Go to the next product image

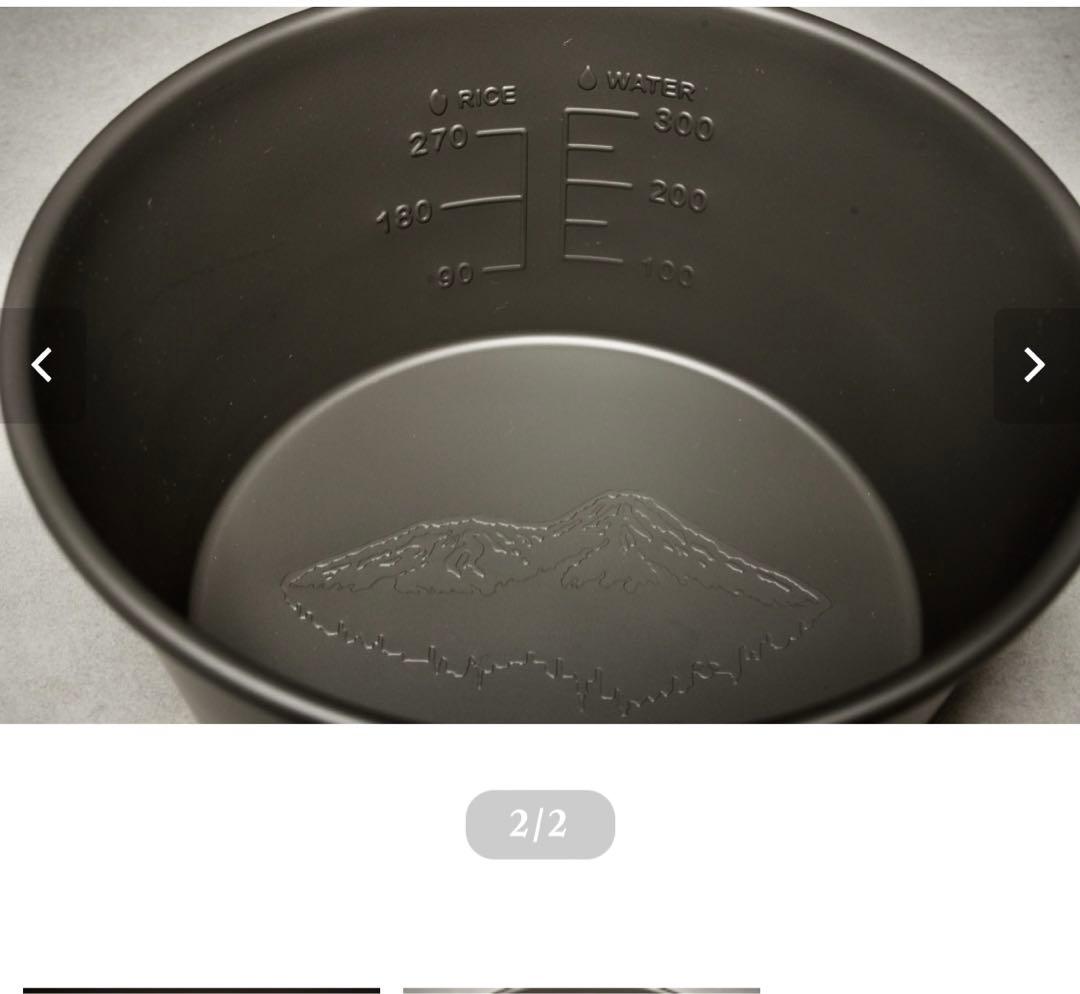pos(1035,365)
